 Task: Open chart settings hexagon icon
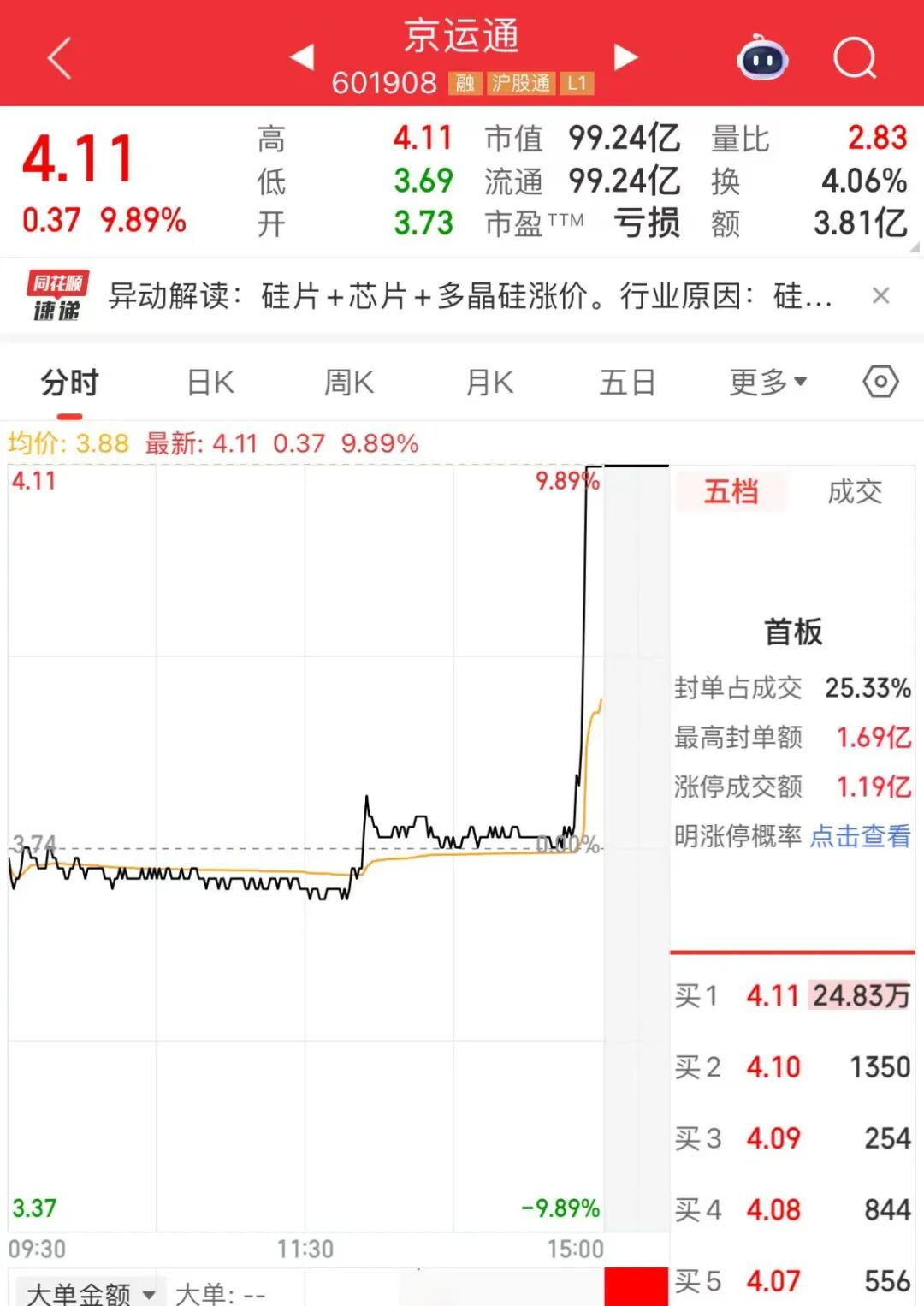[x=880, y=382]
